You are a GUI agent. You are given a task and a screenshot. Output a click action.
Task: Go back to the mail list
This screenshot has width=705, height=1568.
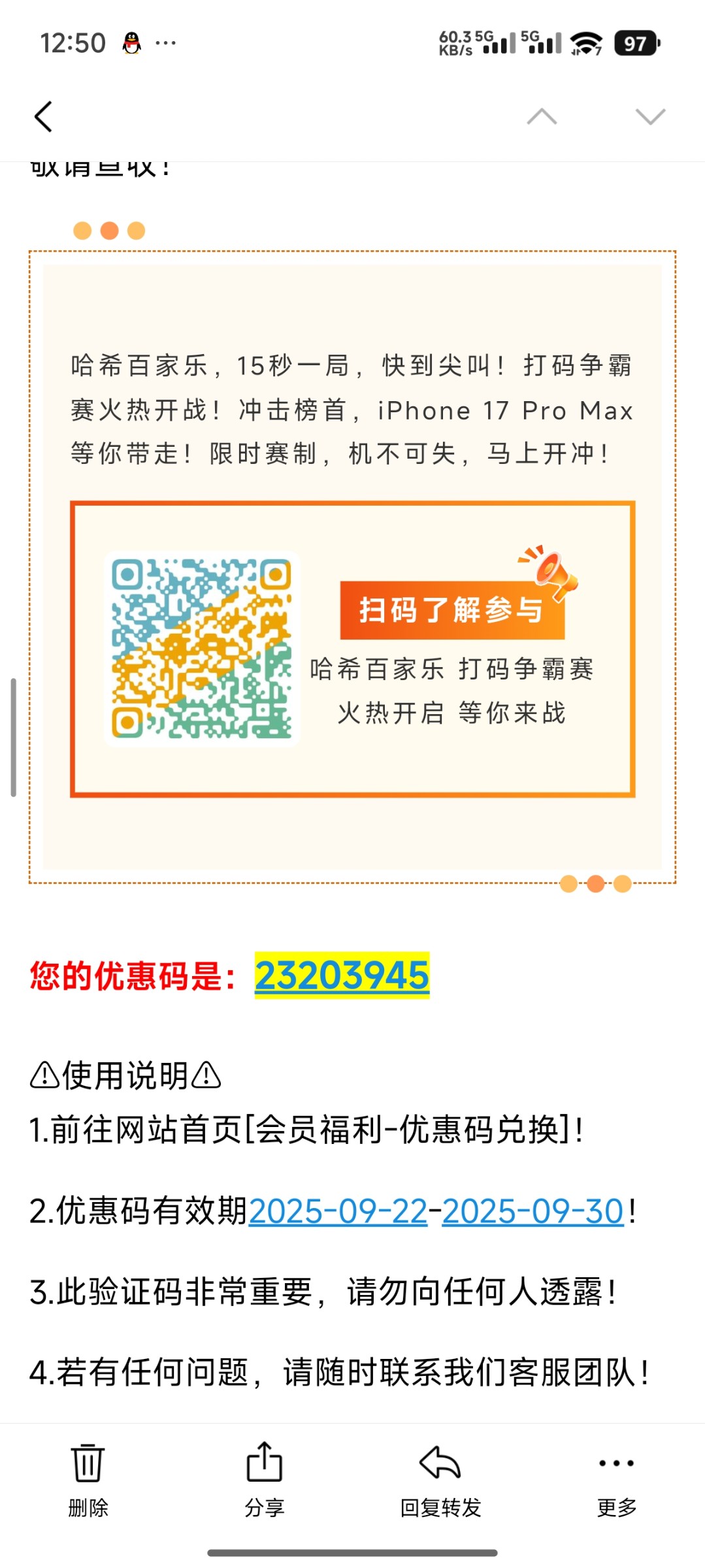click(44, 117)
